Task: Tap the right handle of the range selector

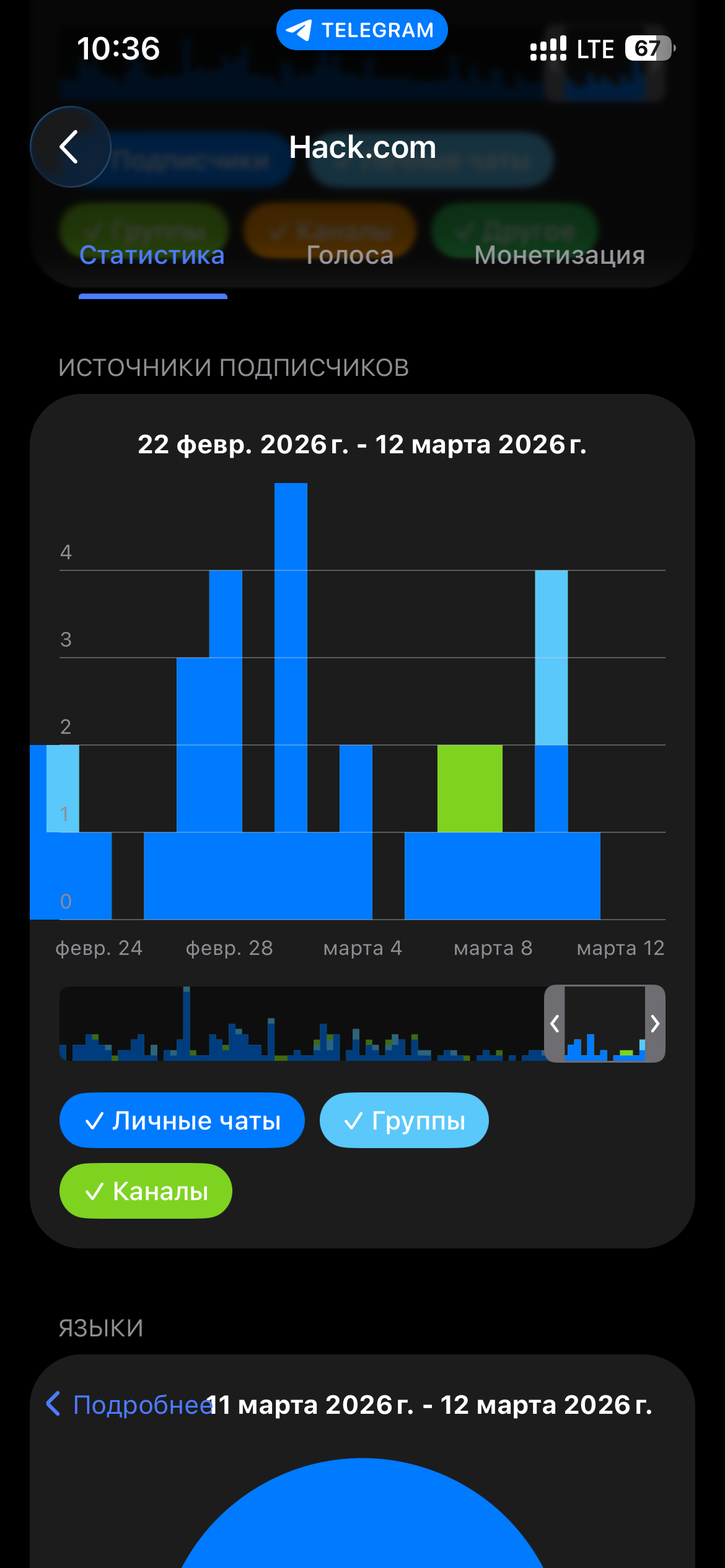Action: [x=655, y=1024]
